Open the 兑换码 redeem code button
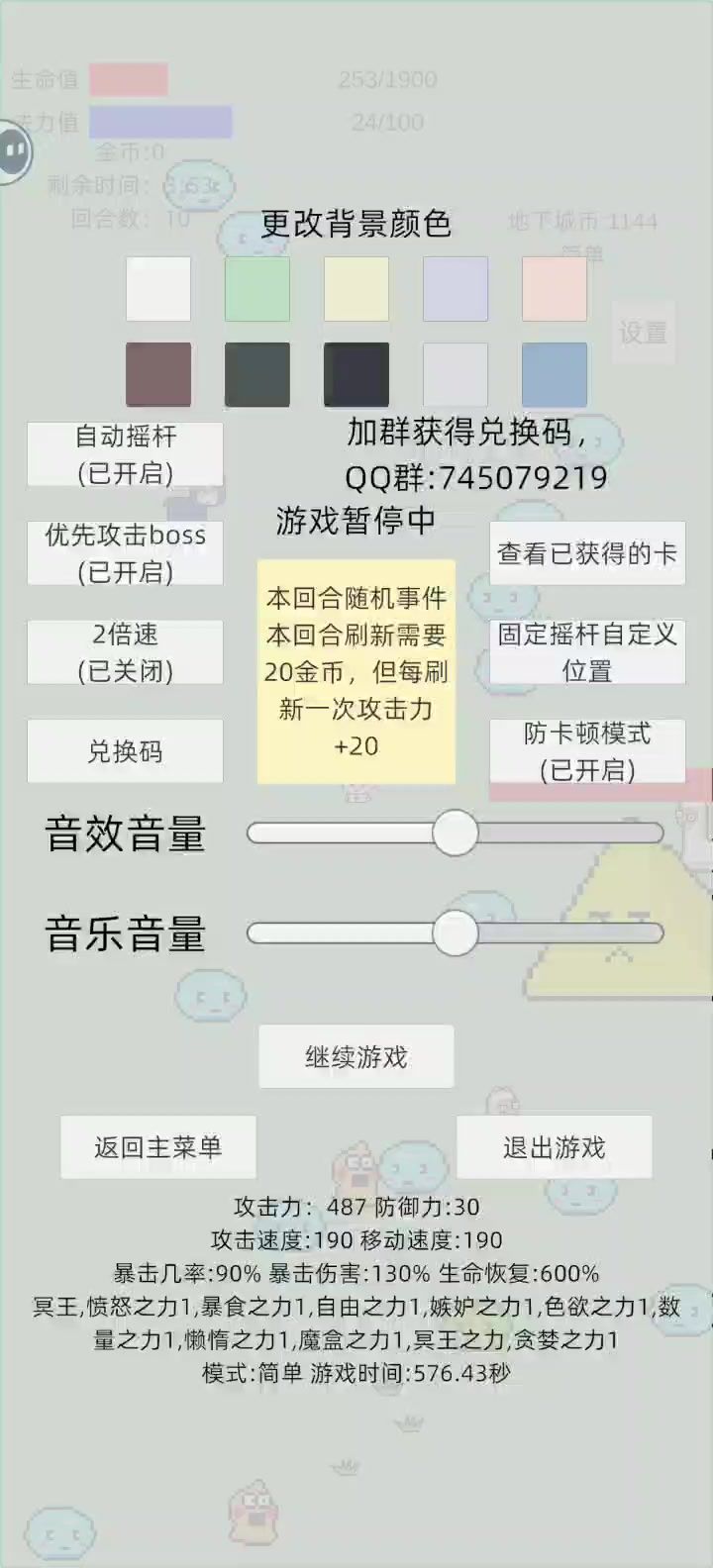713x1568 pixels. pos(125,751)
